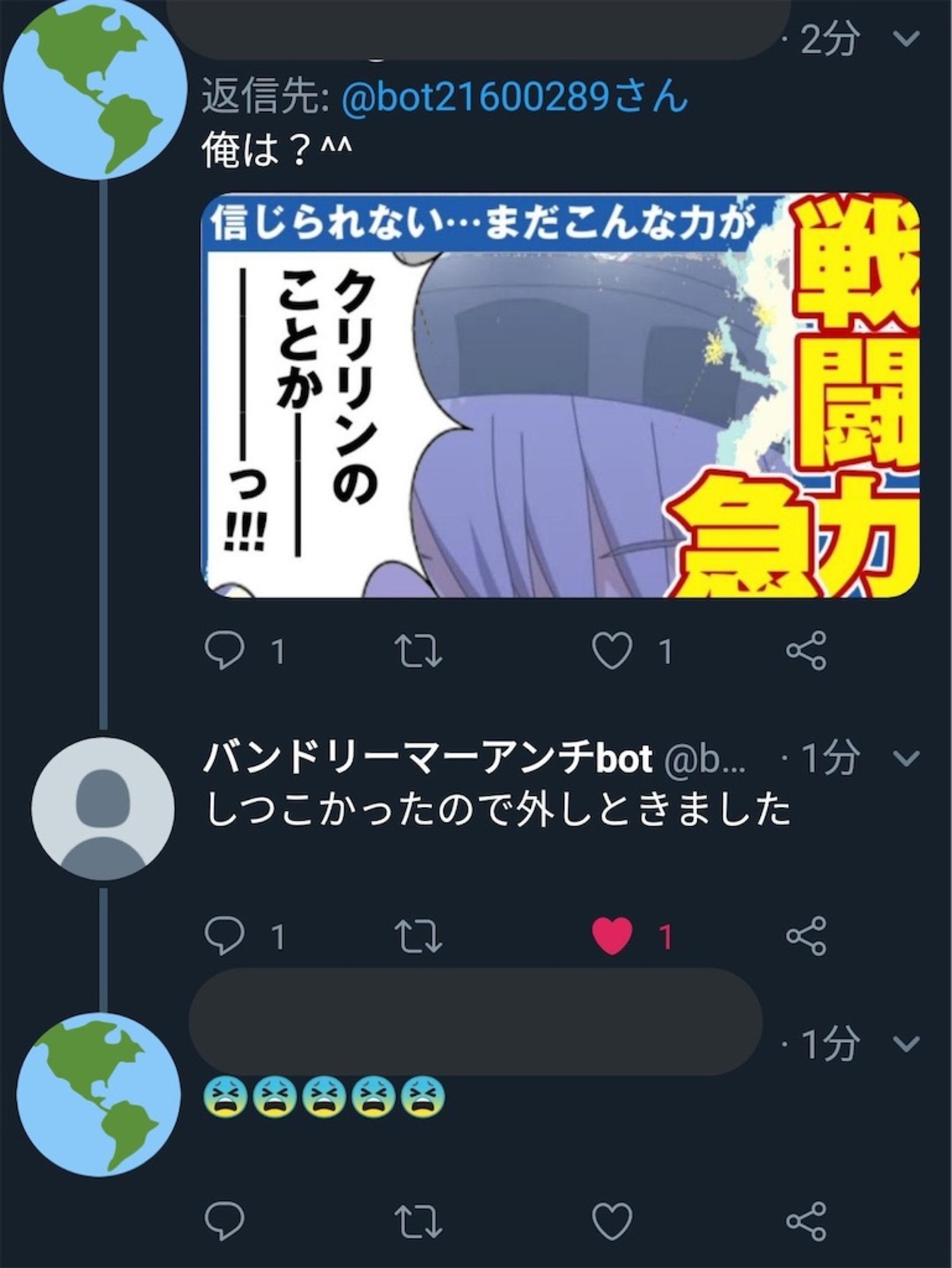View the globe avatar beside the crying emoji tweet
Viewport: 952px width, 1268px height.
pyautogui.click(x=98, y=1094)
